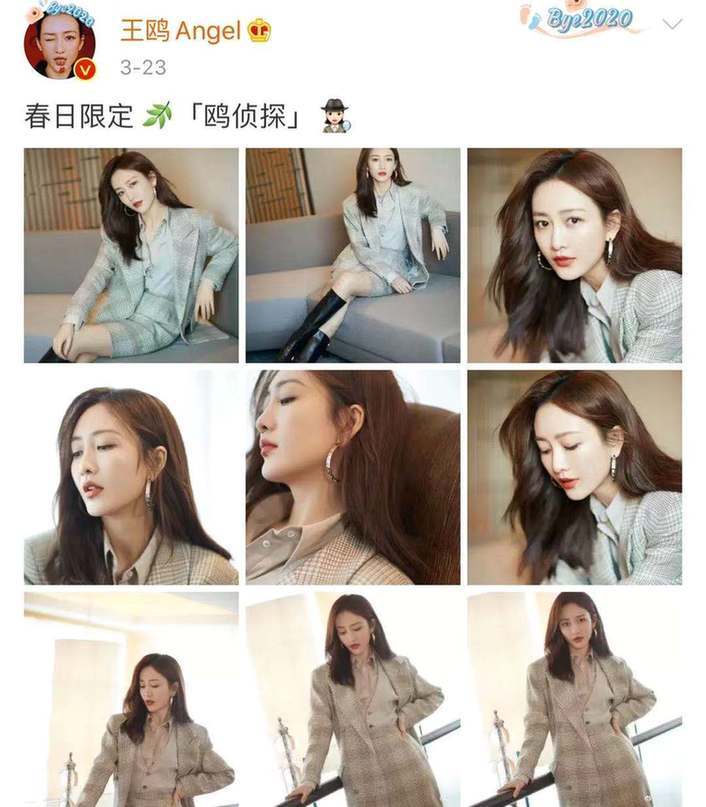View the second photo with black boots

click(x=353, y=255)
